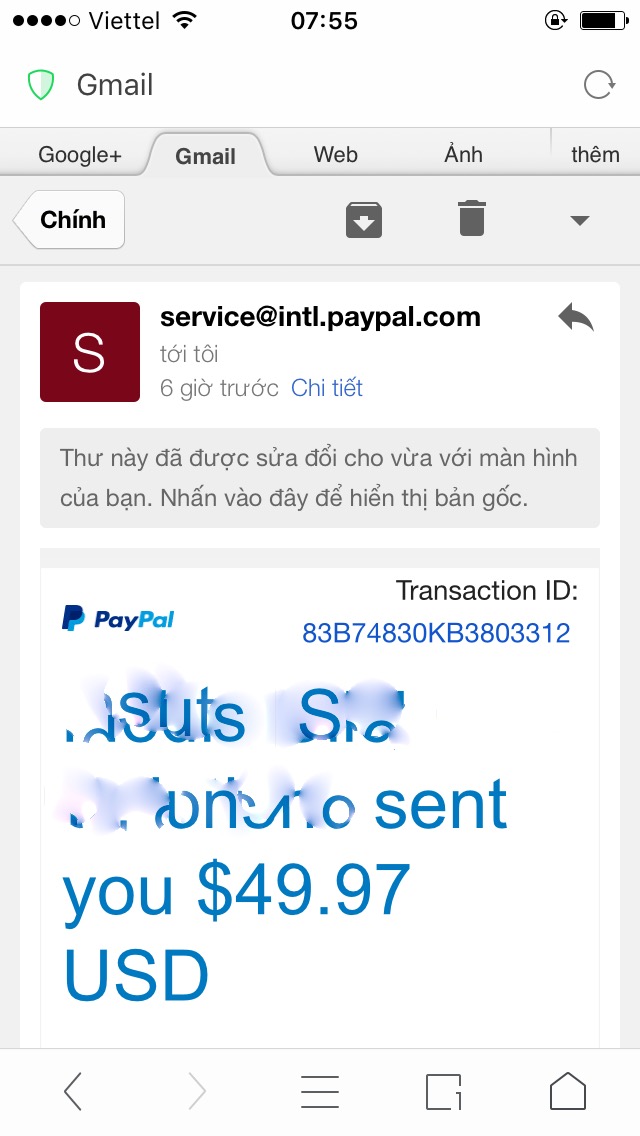Go to the browser home page
Screen dimensions: 640x1136
pyautogui.click(x=567, y=1091)
